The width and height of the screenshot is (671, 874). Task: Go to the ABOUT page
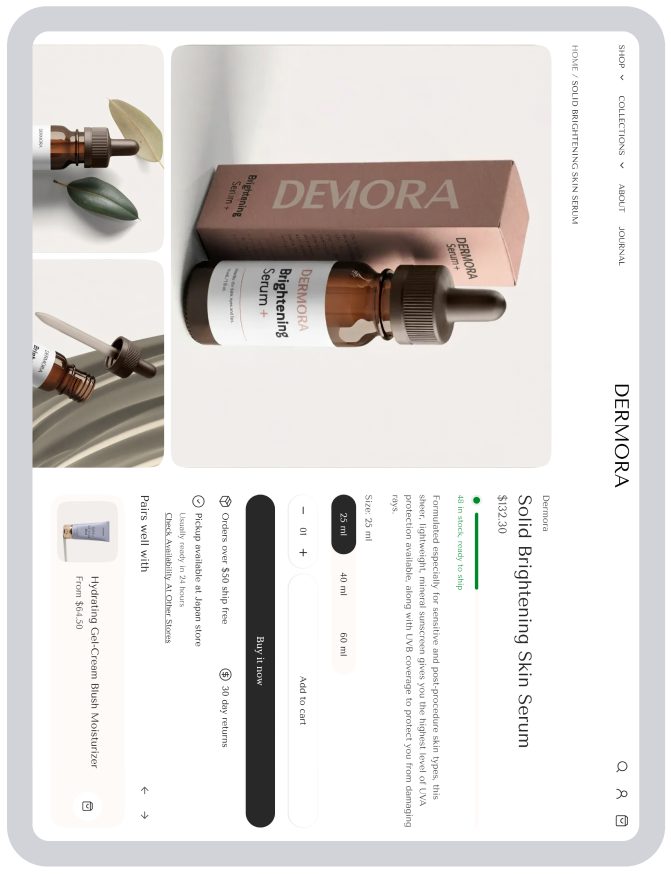(x=621, y=198)
